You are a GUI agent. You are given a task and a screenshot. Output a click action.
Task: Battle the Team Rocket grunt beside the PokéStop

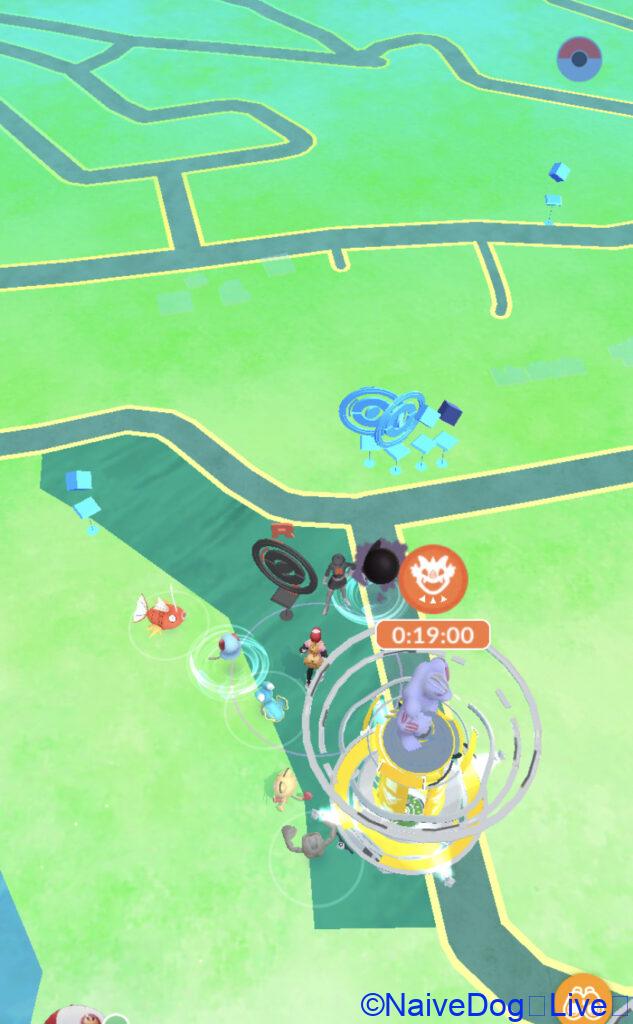tap(338, 583)
